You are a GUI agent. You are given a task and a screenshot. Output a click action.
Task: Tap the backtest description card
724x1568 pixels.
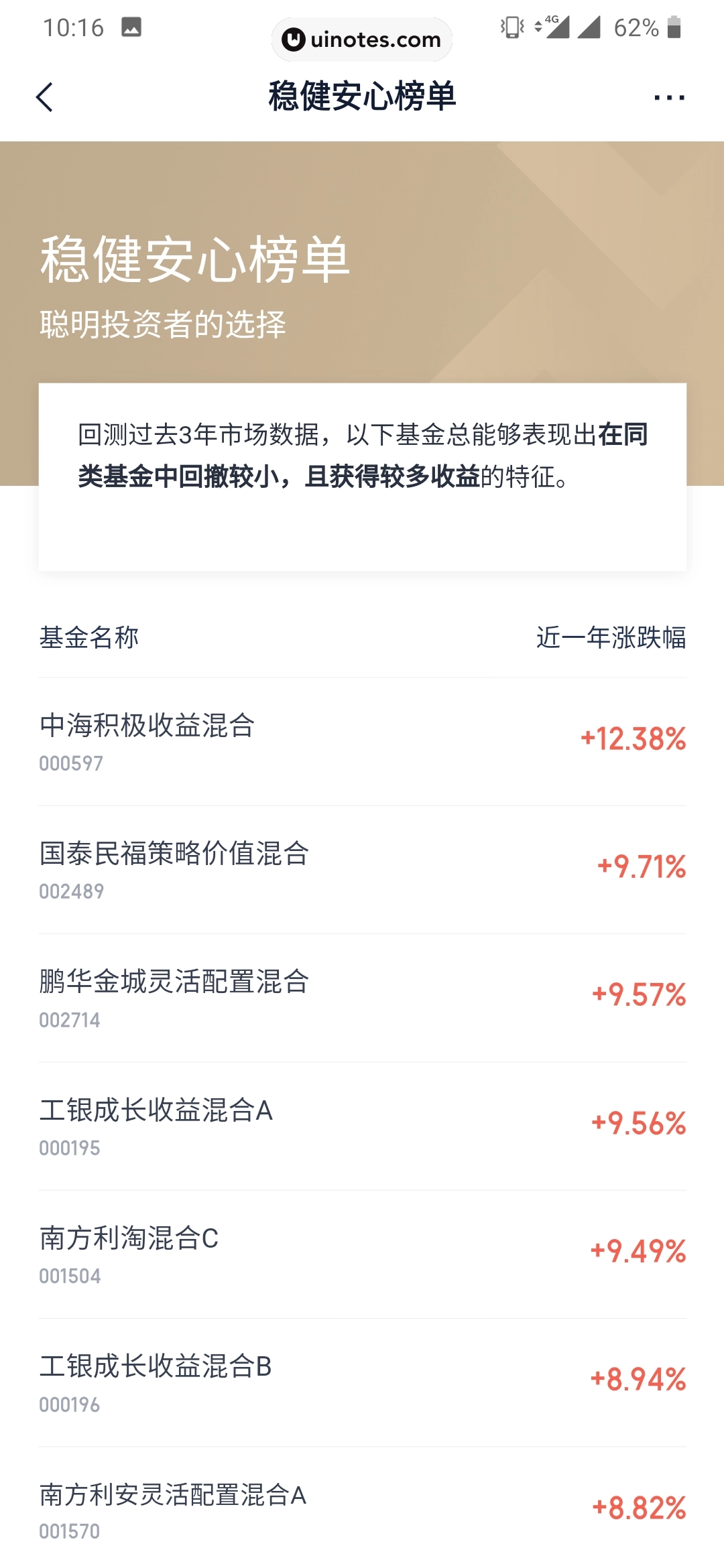point(362,476)
